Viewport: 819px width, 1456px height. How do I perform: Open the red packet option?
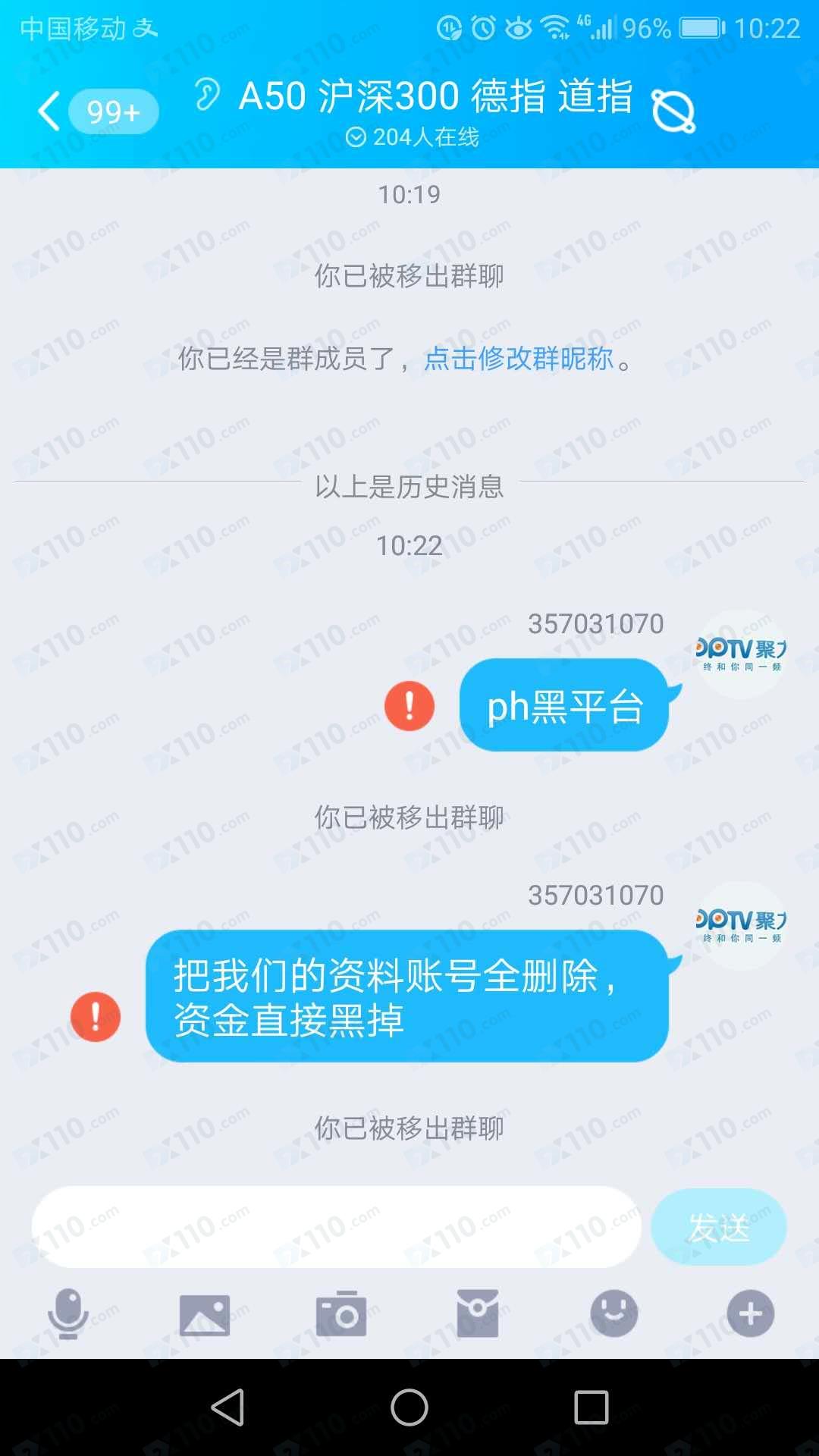click(478, 1313)
